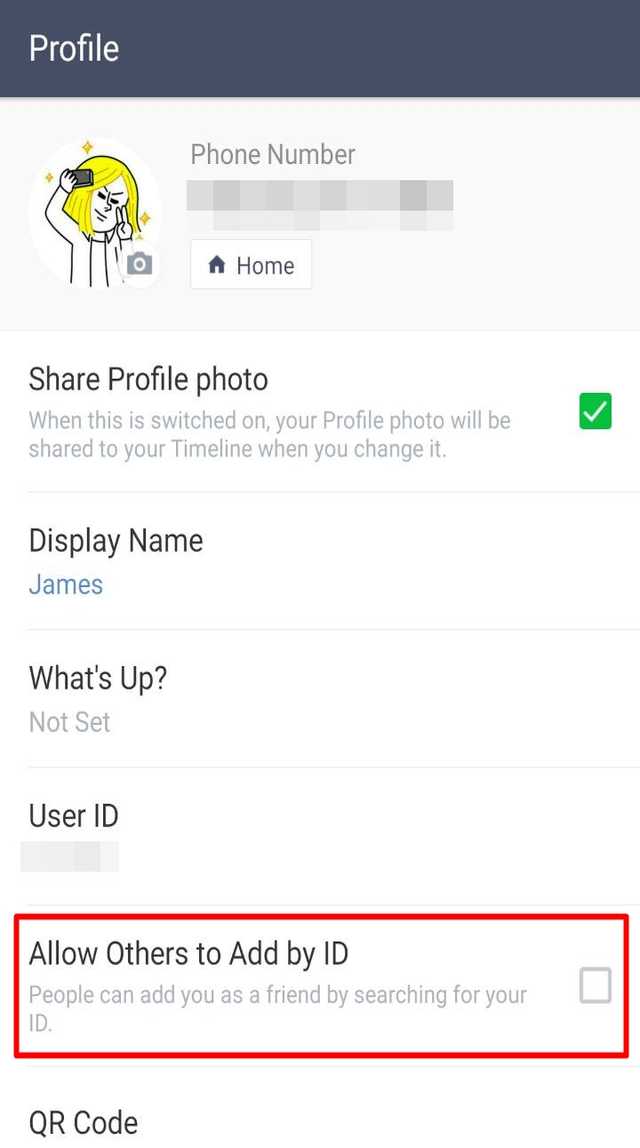Enable Allow Others to Add by ID
The width and height of the screenshot is (640, 1148).
595,986
